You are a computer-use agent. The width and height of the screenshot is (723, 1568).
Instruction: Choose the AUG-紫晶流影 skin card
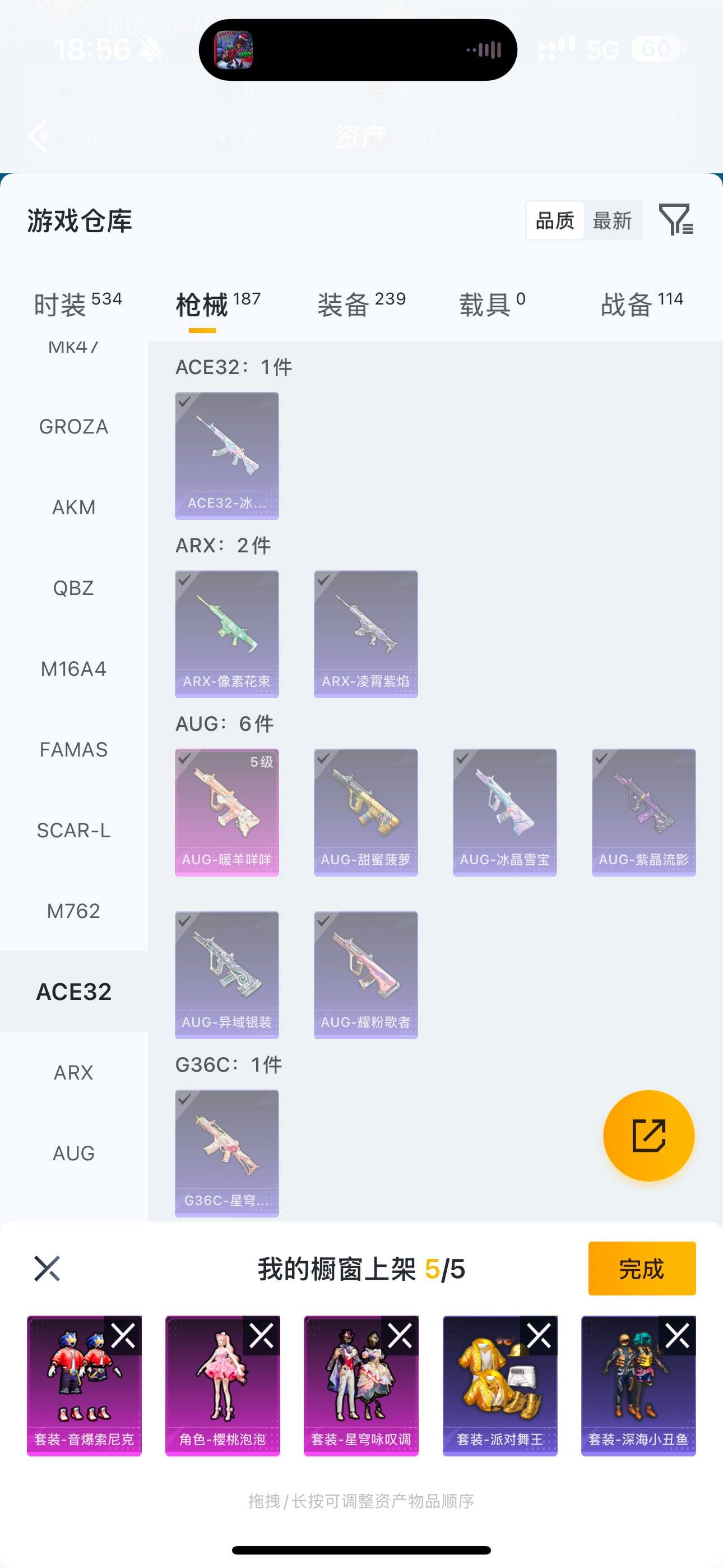(x=643, y=812)
